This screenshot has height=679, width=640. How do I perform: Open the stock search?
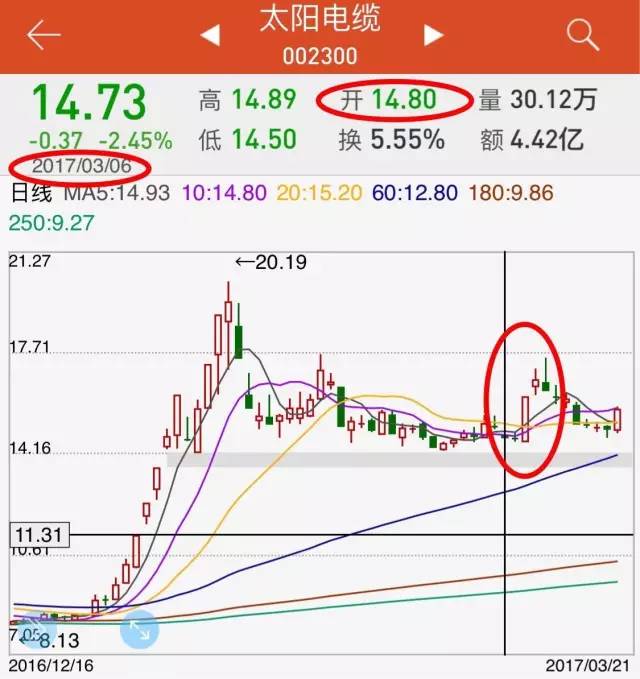click(582, 35)
